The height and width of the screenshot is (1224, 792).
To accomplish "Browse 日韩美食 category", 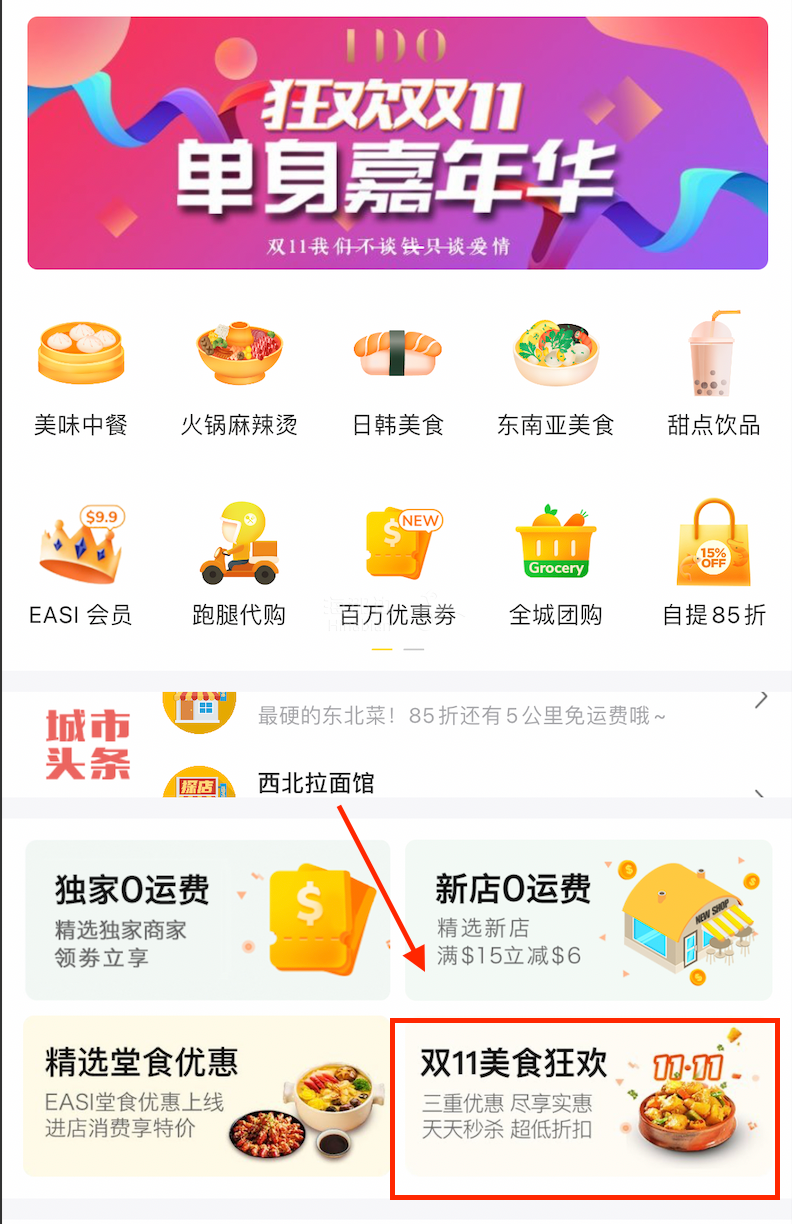I will point(397,375).
